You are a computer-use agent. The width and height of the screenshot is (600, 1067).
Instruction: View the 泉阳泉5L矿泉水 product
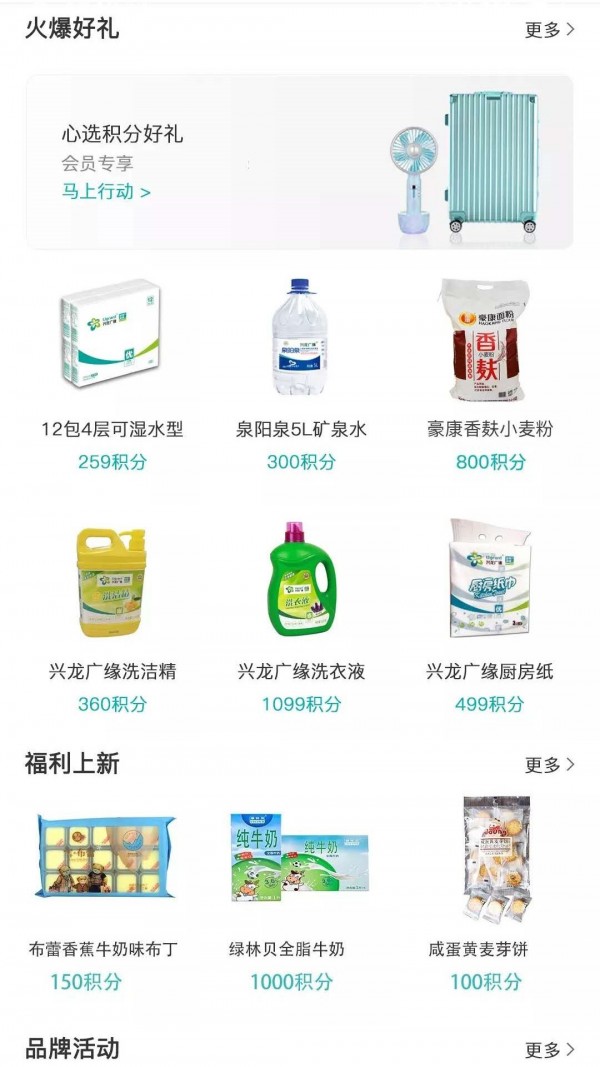coord(301,340)
